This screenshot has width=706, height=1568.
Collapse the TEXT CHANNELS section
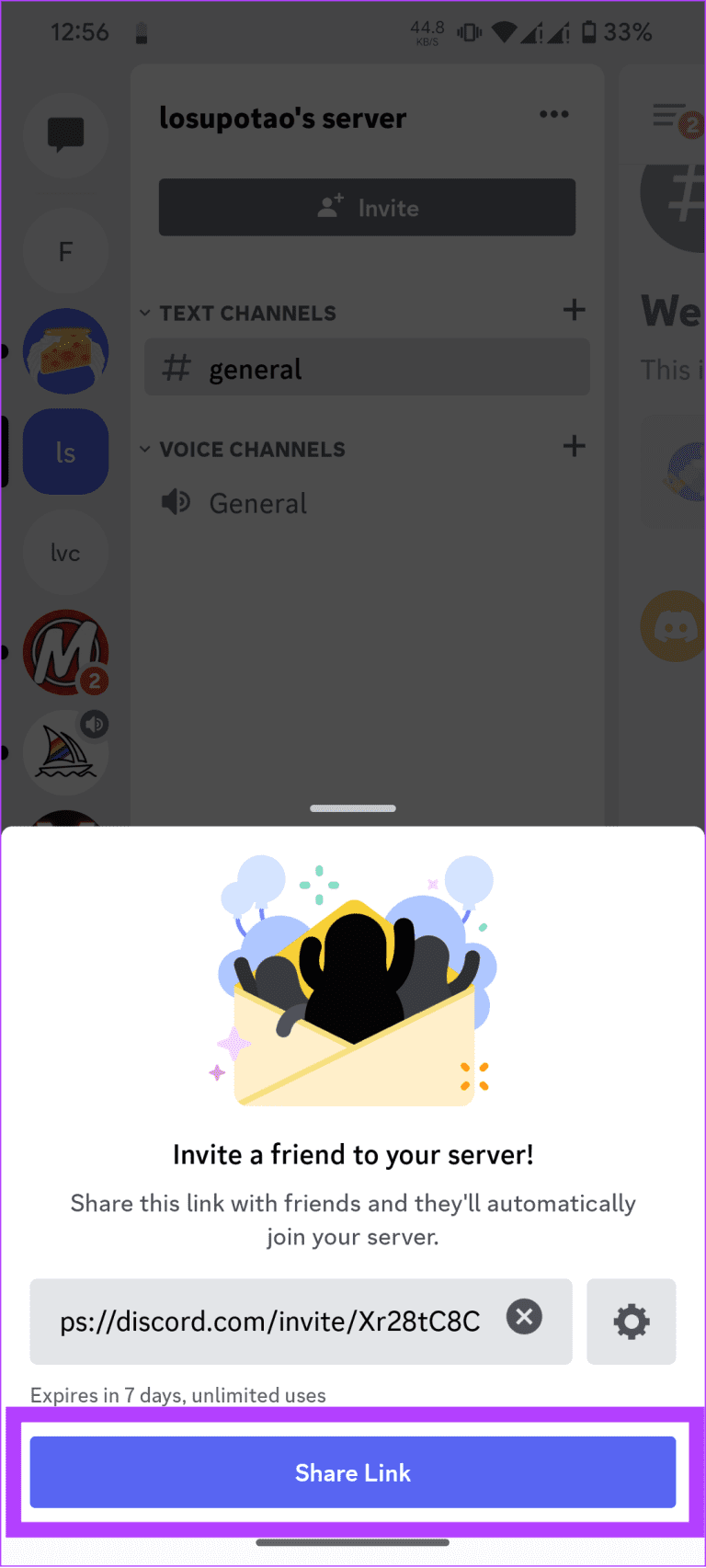point(144,313)
